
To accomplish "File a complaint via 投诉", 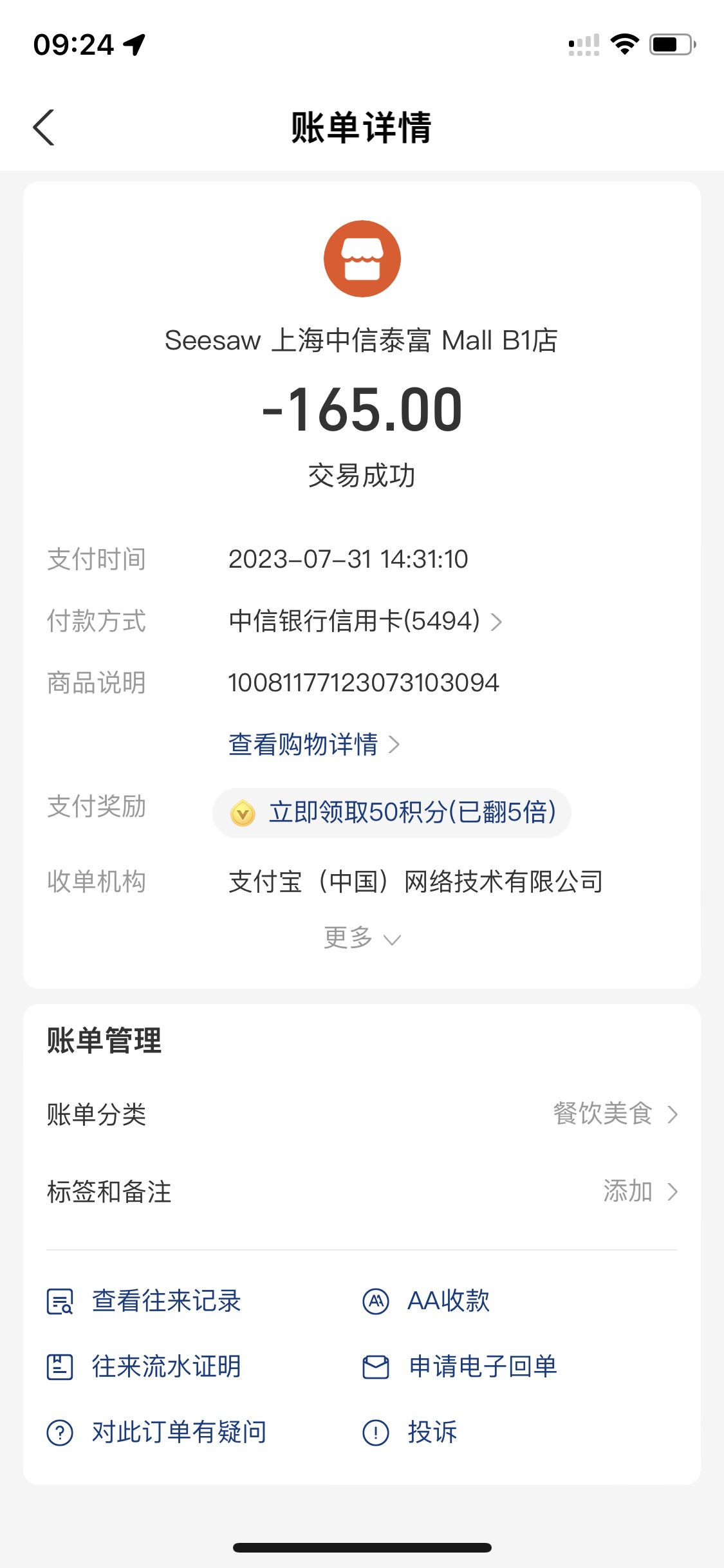I will [410, 1432].
